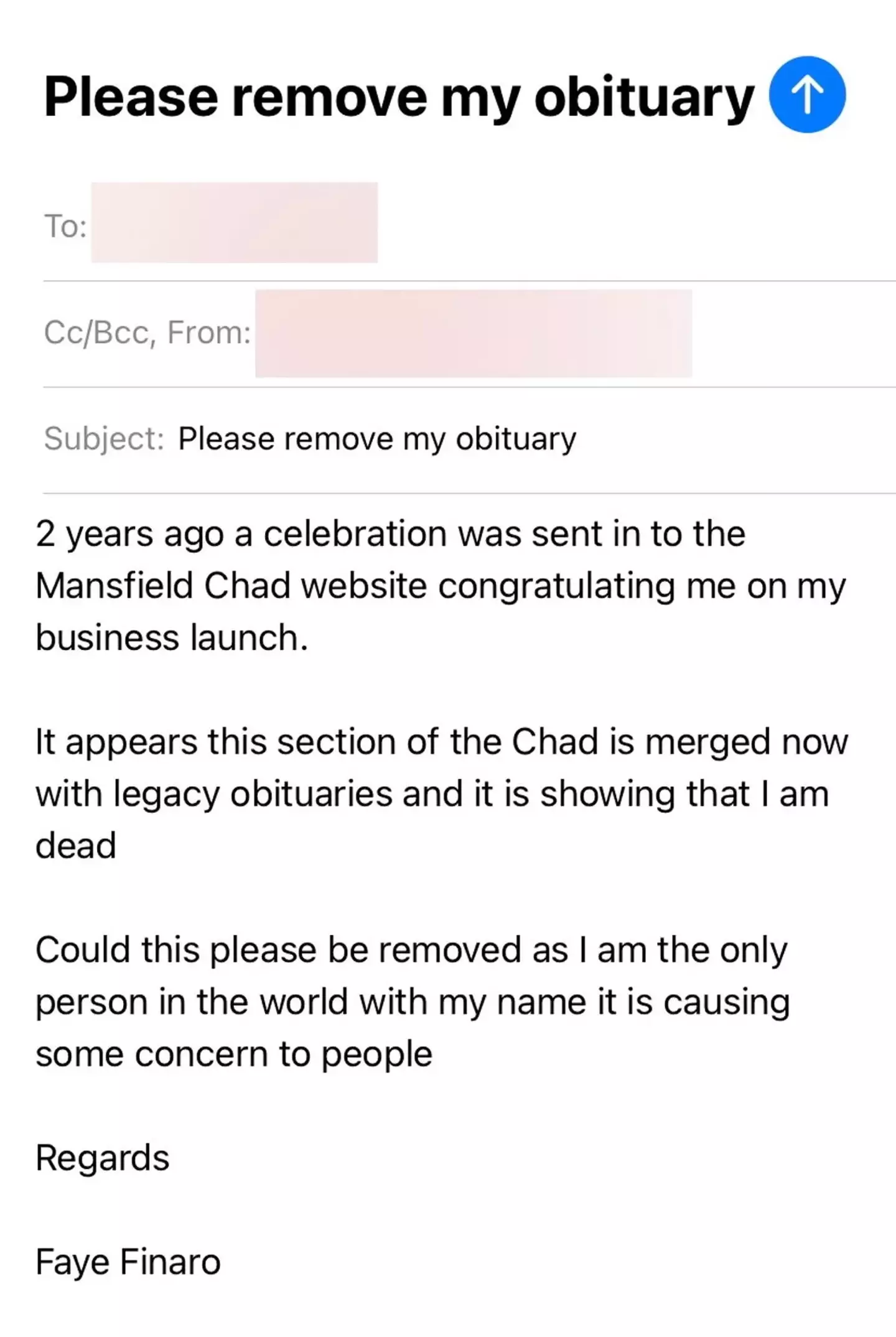Expand the Cc/Bcc, From row
This screenshot has height=1337, width=896.
pyautogui.click(x=147, y=332)
